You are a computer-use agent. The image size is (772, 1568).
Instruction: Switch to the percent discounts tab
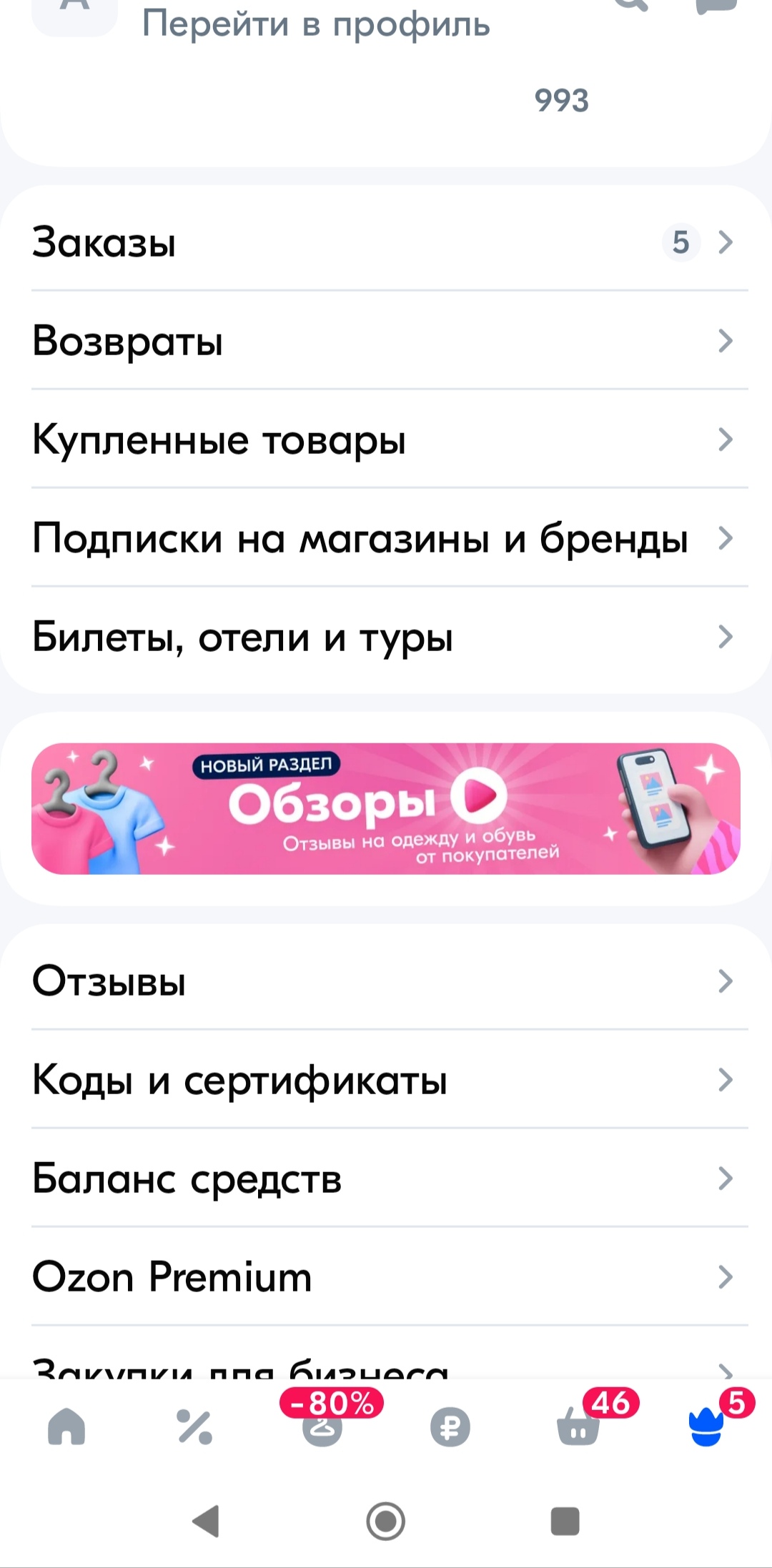pos(194,1427)
